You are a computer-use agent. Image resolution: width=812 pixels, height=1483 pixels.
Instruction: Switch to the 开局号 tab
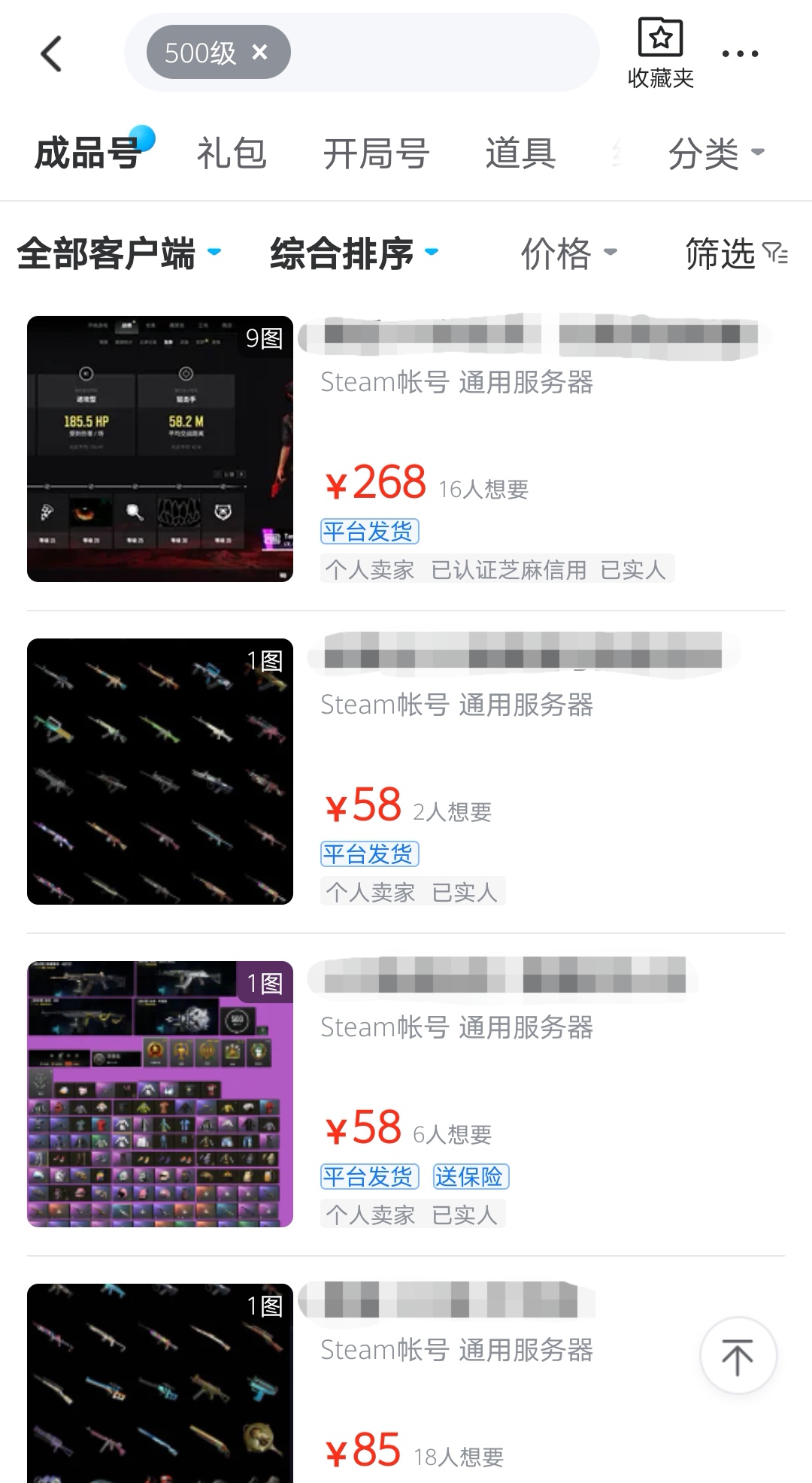[x=376, y=153]
